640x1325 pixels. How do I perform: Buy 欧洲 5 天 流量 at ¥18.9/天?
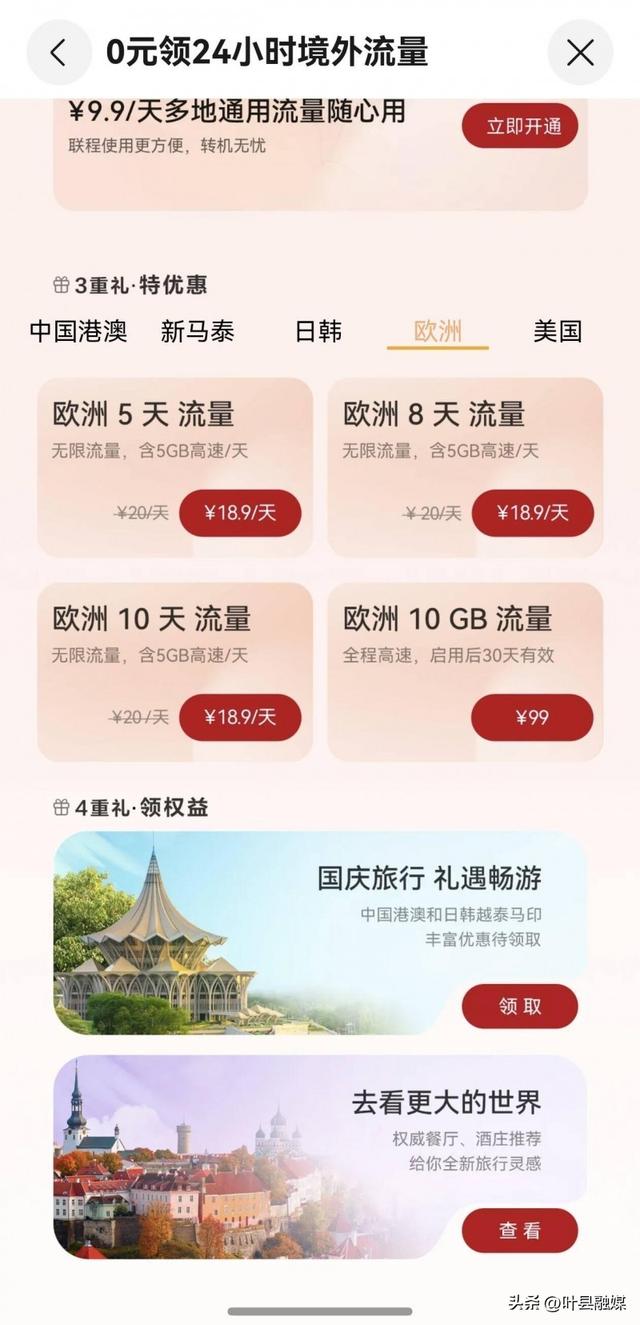(240, 513)
